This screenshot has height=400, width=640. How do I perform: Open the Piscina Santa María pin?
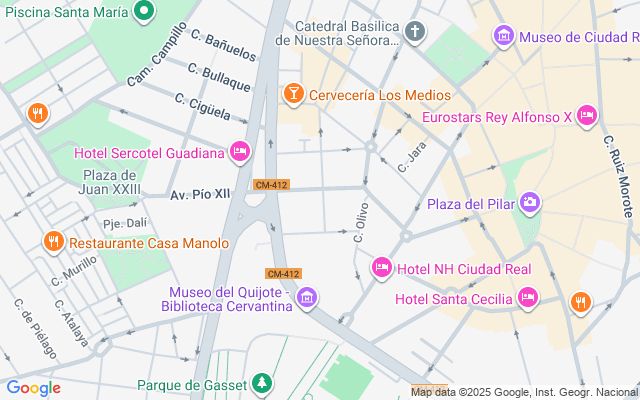[x=144, y=11]
